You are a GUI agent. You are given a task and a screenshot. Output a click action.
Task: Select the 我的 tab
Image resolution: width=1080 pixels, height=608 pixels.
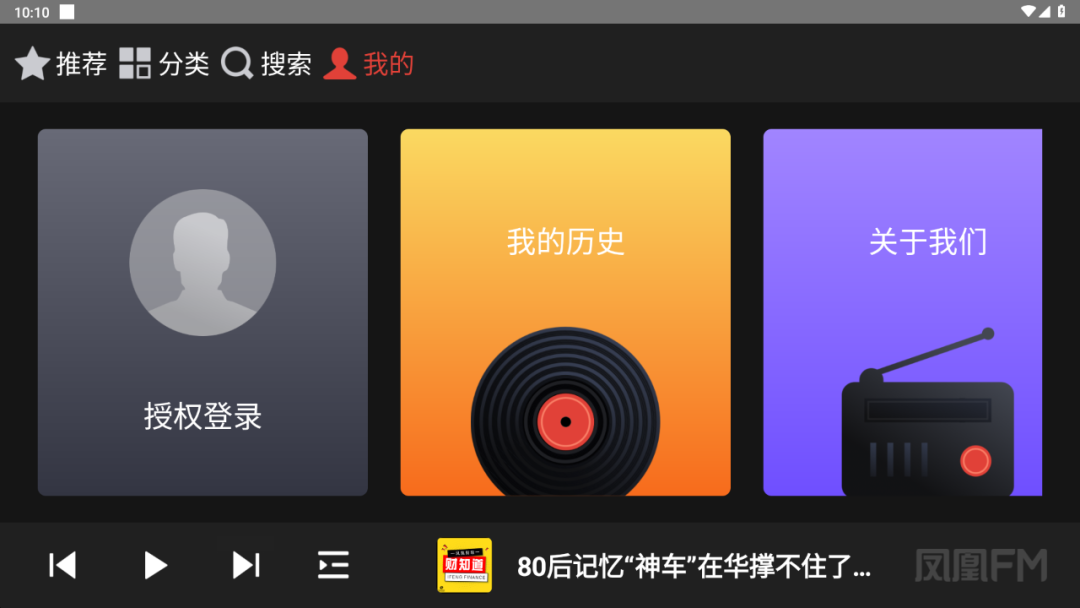(368, 64)
